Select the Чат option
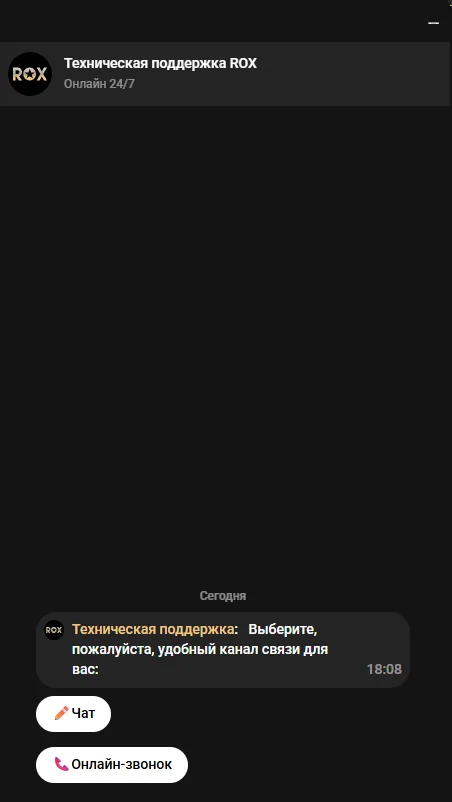Image resolution: width=452 pixels, height=802 pixels. pos(73,714)
